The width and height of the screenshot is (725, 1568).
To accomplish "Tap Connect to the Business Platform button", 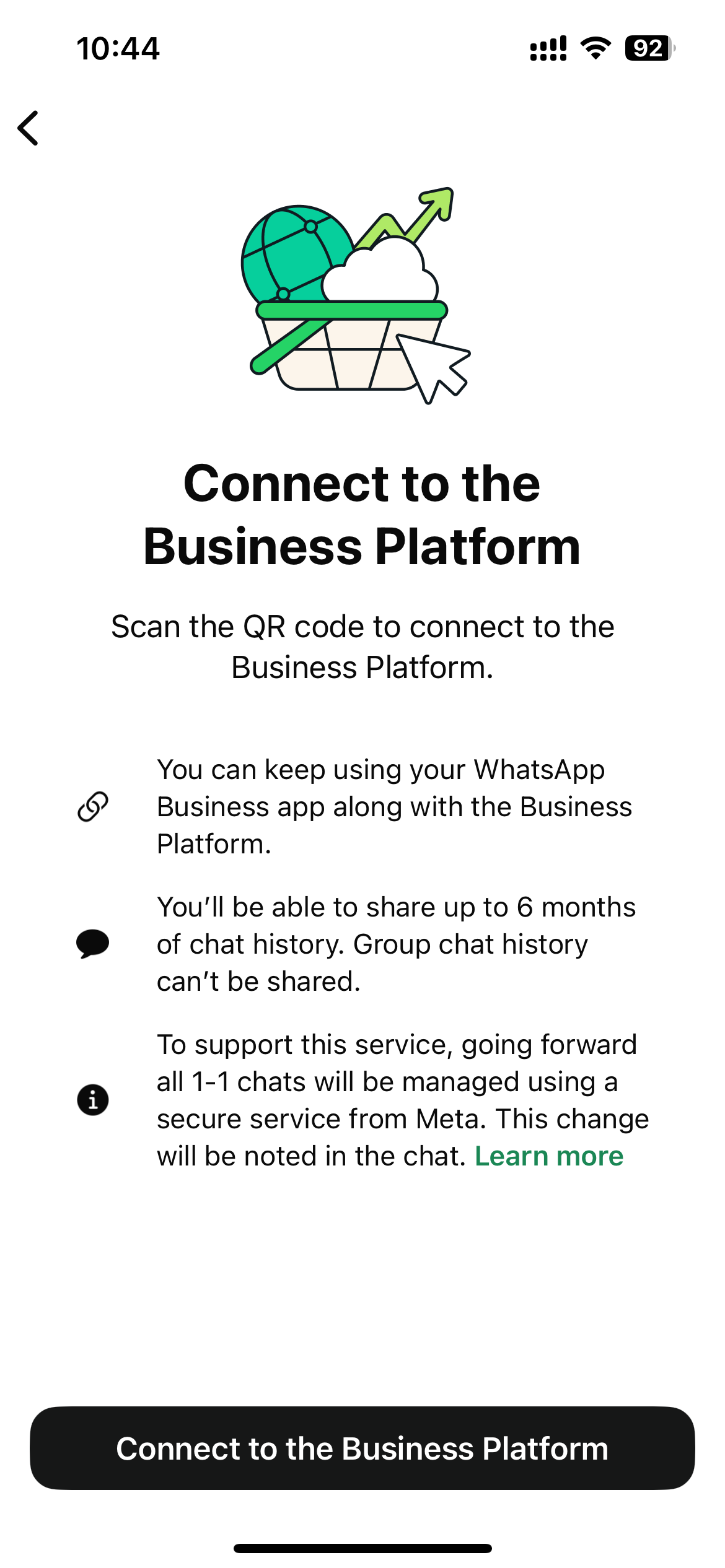I will point(362,1448).
